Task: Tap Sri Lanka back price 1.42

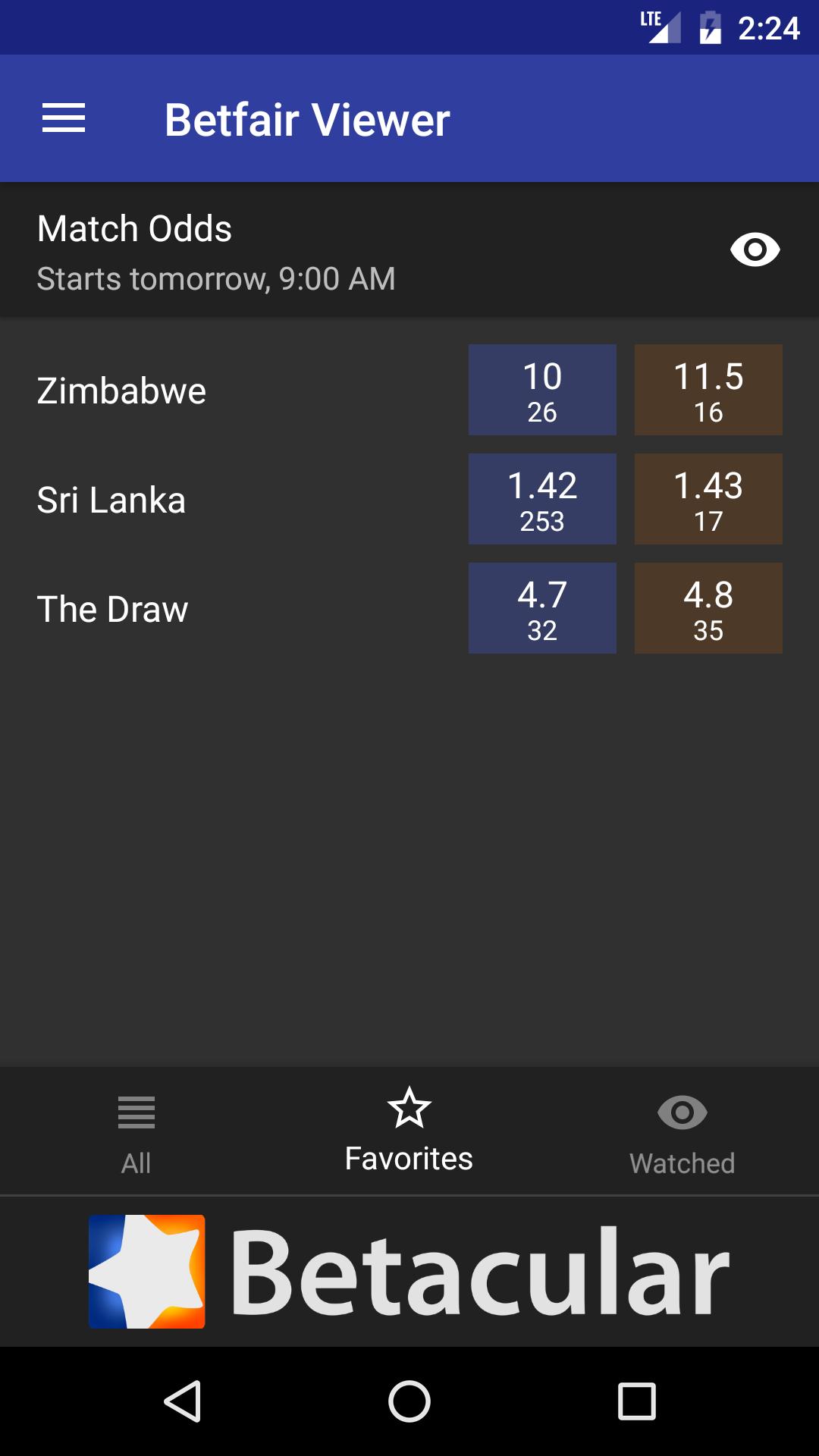Action: tap(542, 498)
